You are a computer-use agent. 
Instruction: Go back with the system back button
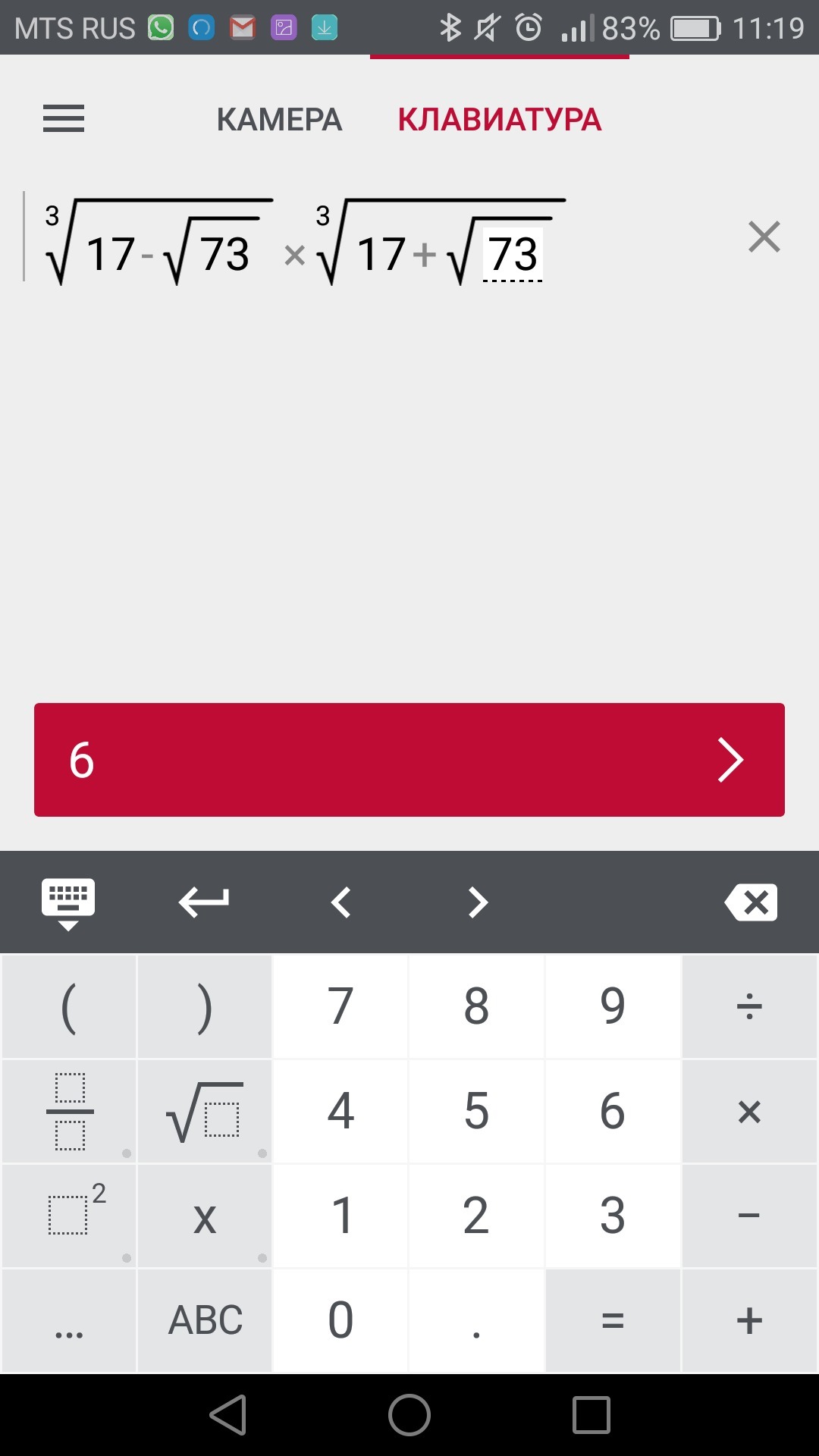(228, 1415)
